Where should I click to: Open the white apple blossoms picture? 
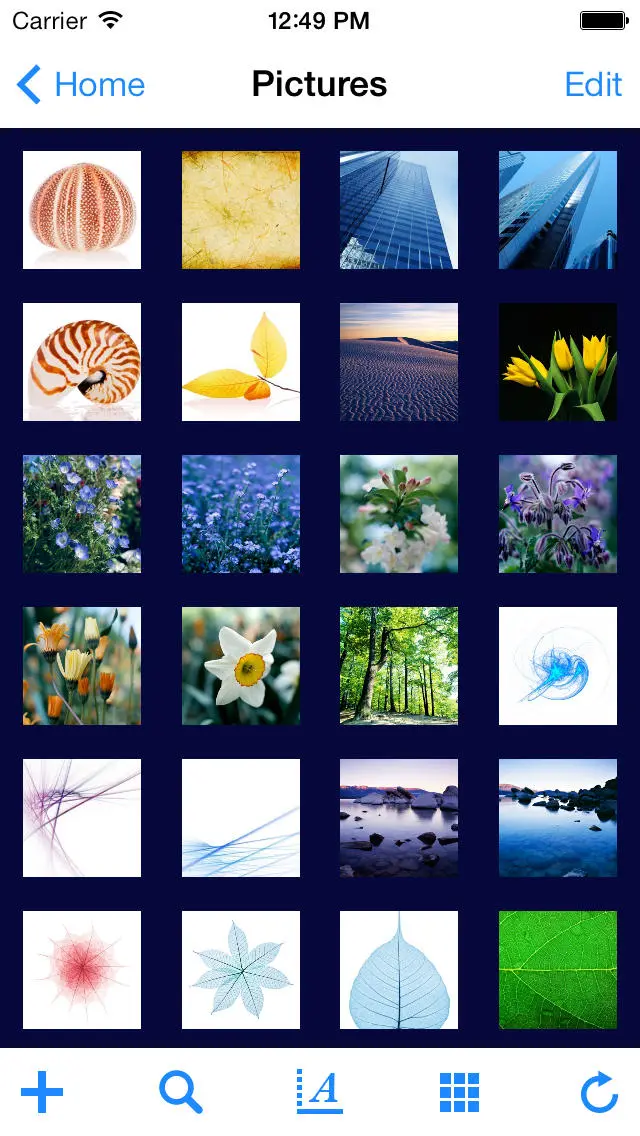pos(399,514)
